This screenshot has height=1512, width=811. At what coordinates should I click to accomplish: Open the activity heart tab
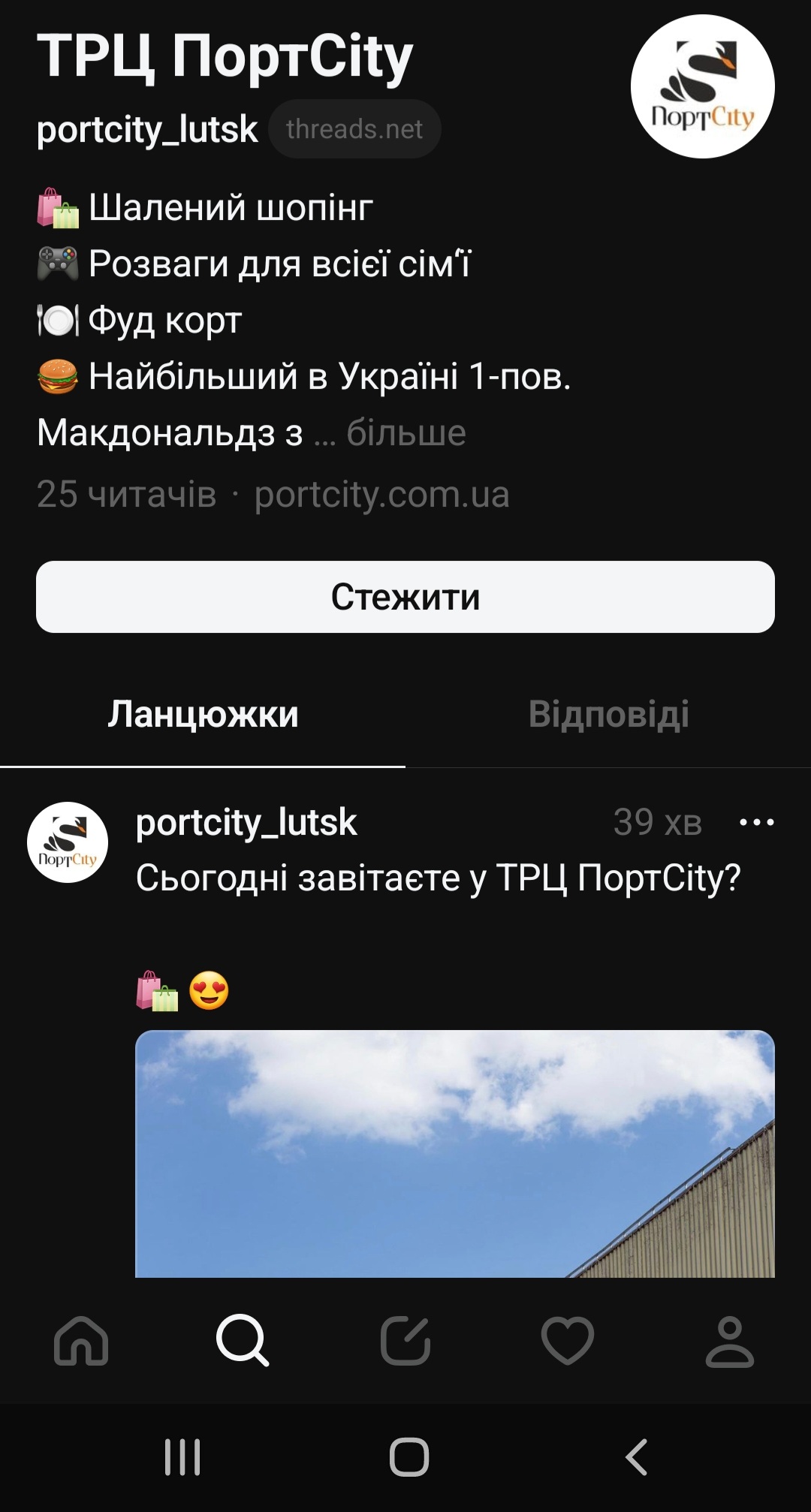pyautogui.click(x=568, y=1341)
